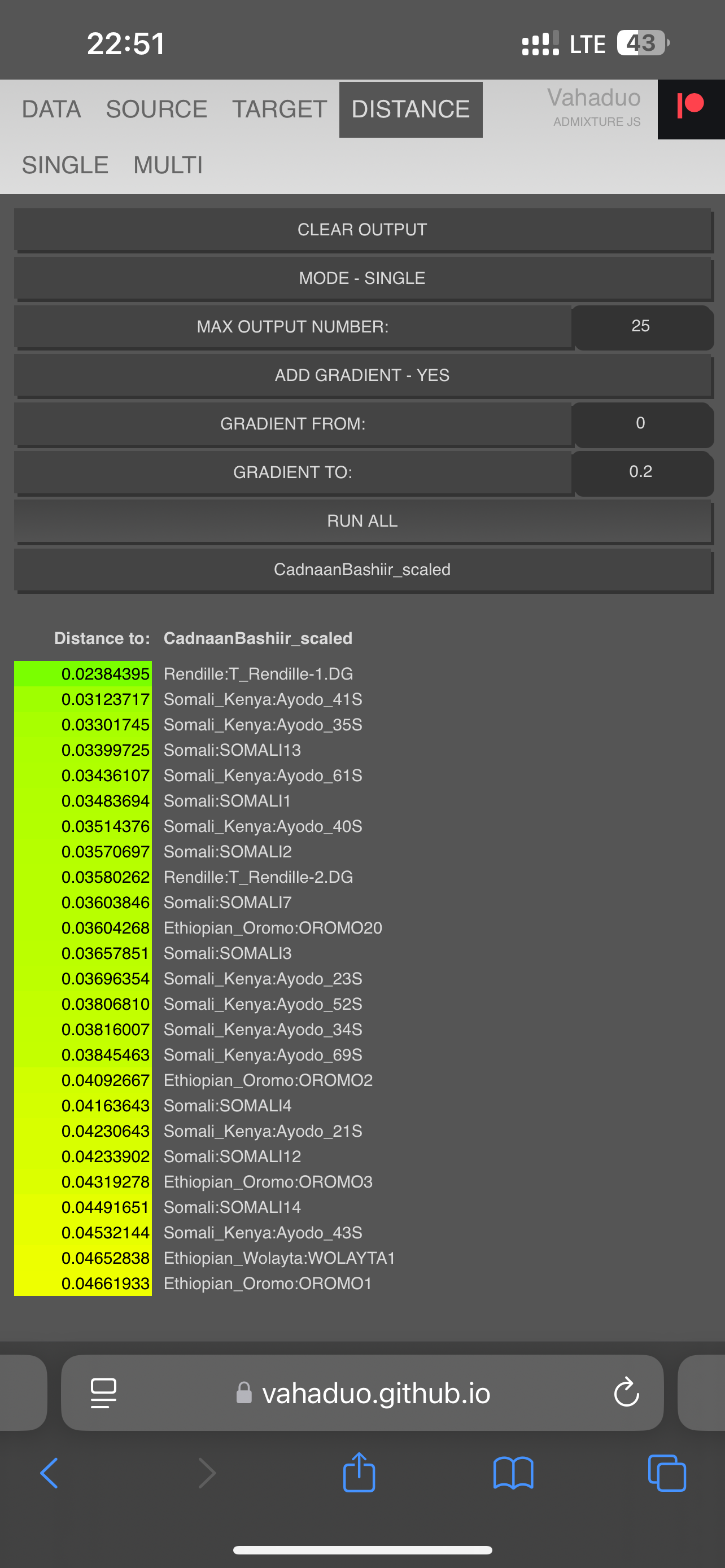The image size is (725, 1568).
Task: Open the Safari page settings menu icon
Action: tap(103, 1392)
